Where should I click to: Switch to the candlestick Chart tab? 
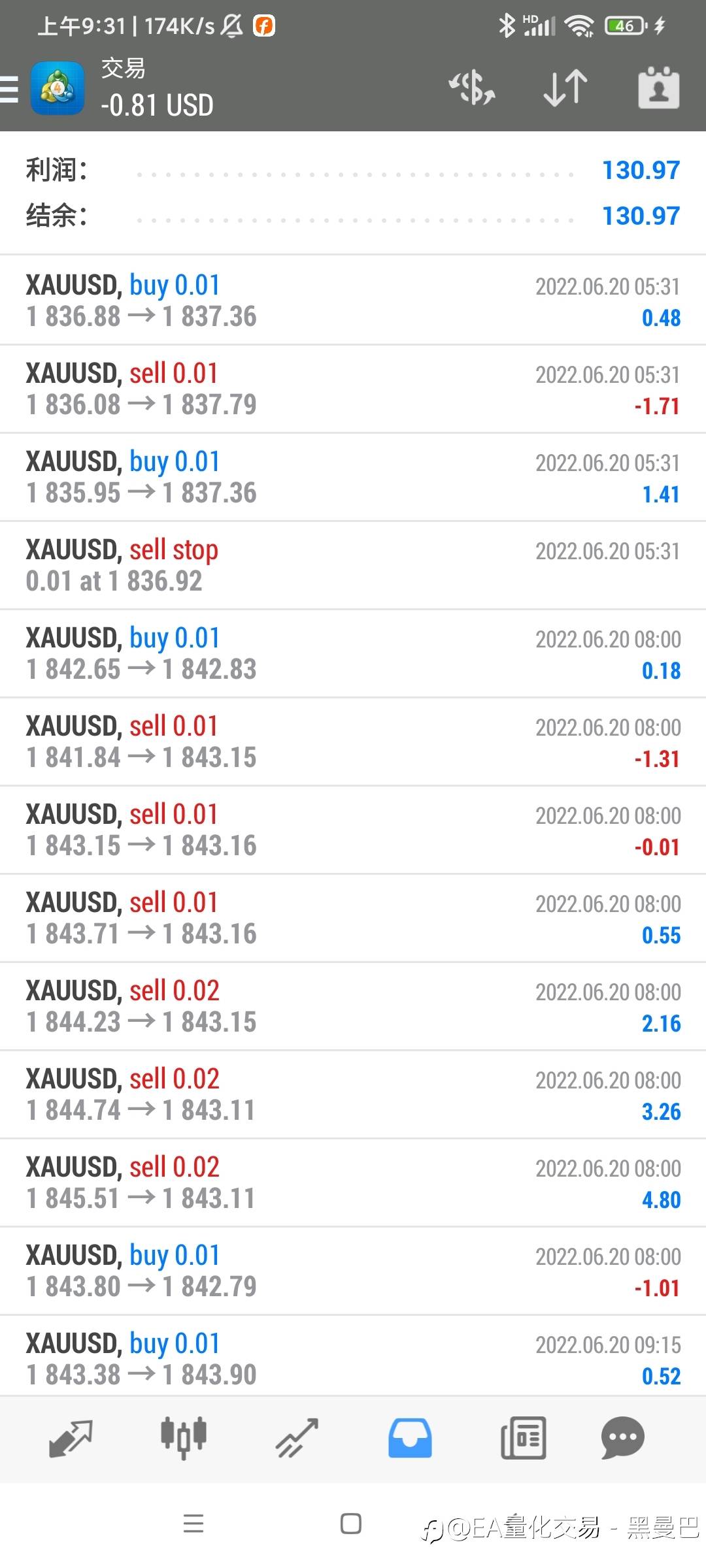tap(184, 1438)
